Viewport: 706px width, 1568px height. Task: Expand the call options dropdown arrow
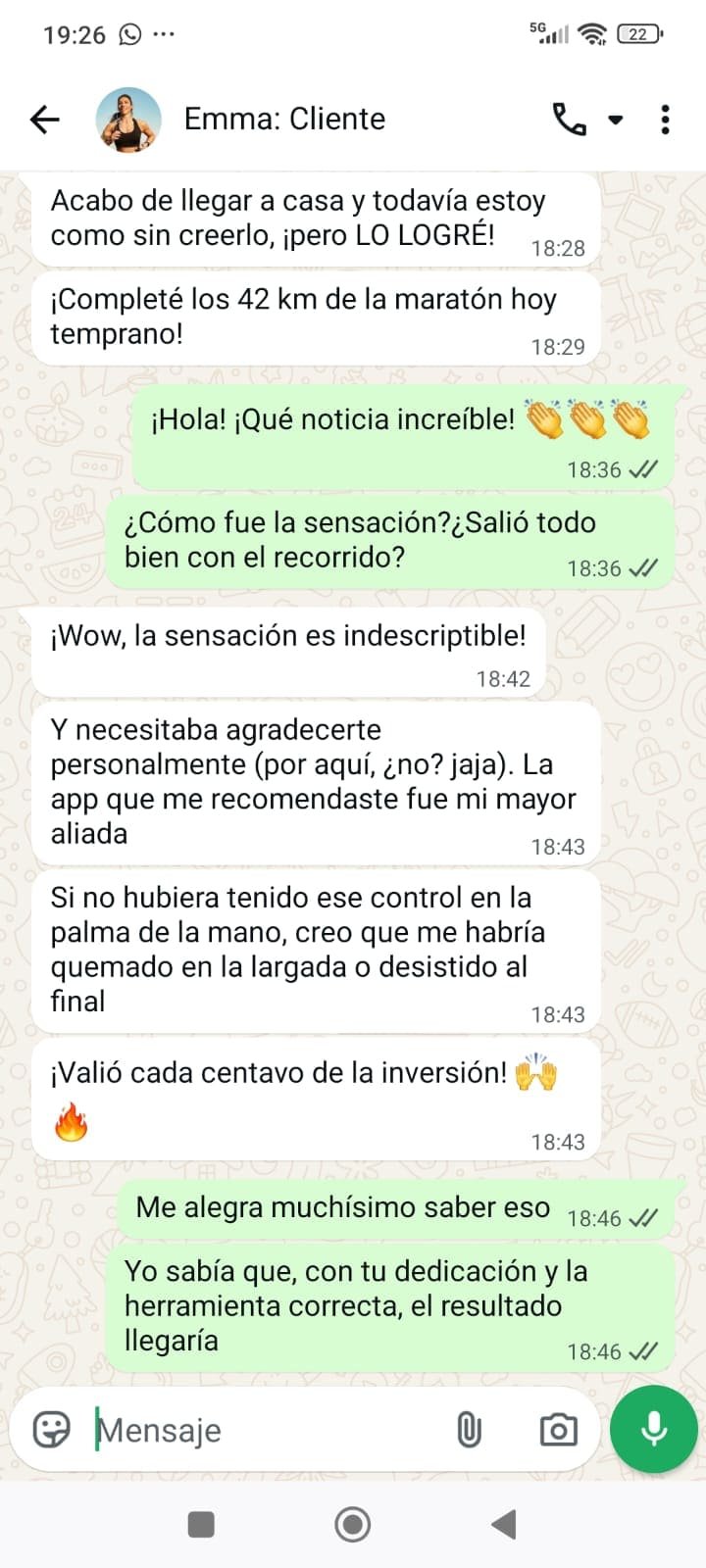coord(616,120)
